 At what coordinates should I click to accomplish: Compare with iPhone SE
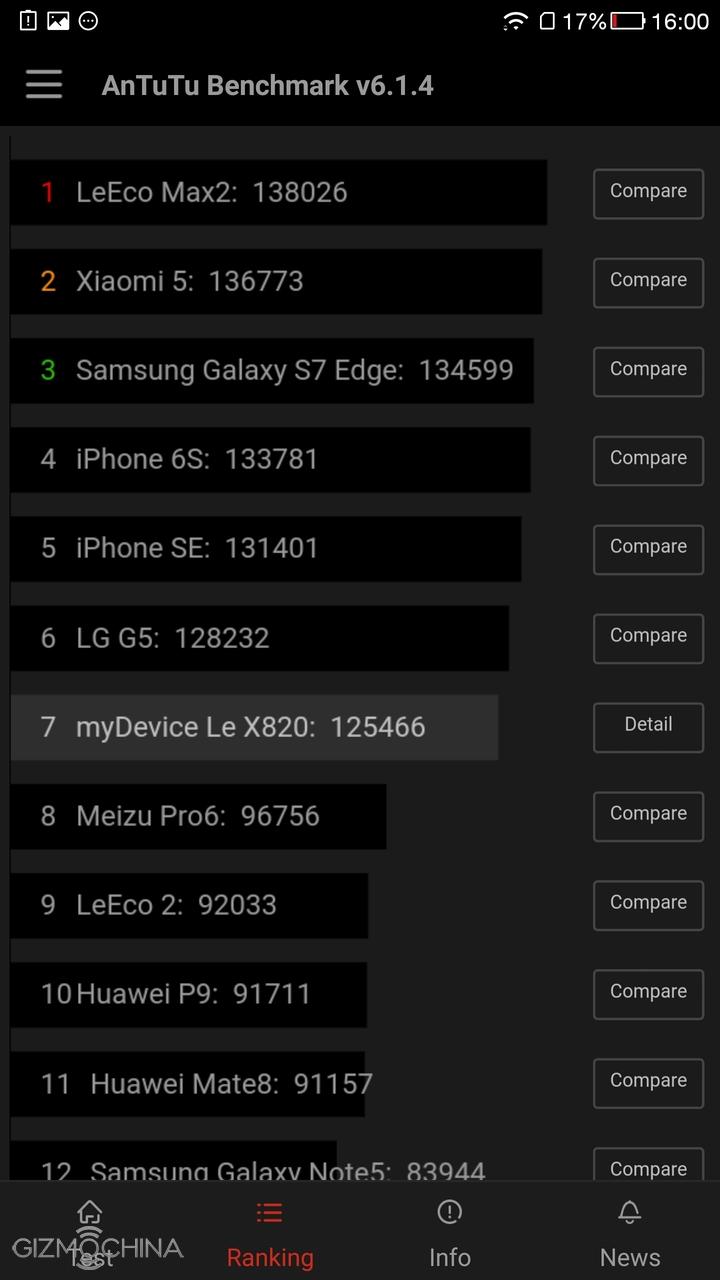tap(648, 549)
